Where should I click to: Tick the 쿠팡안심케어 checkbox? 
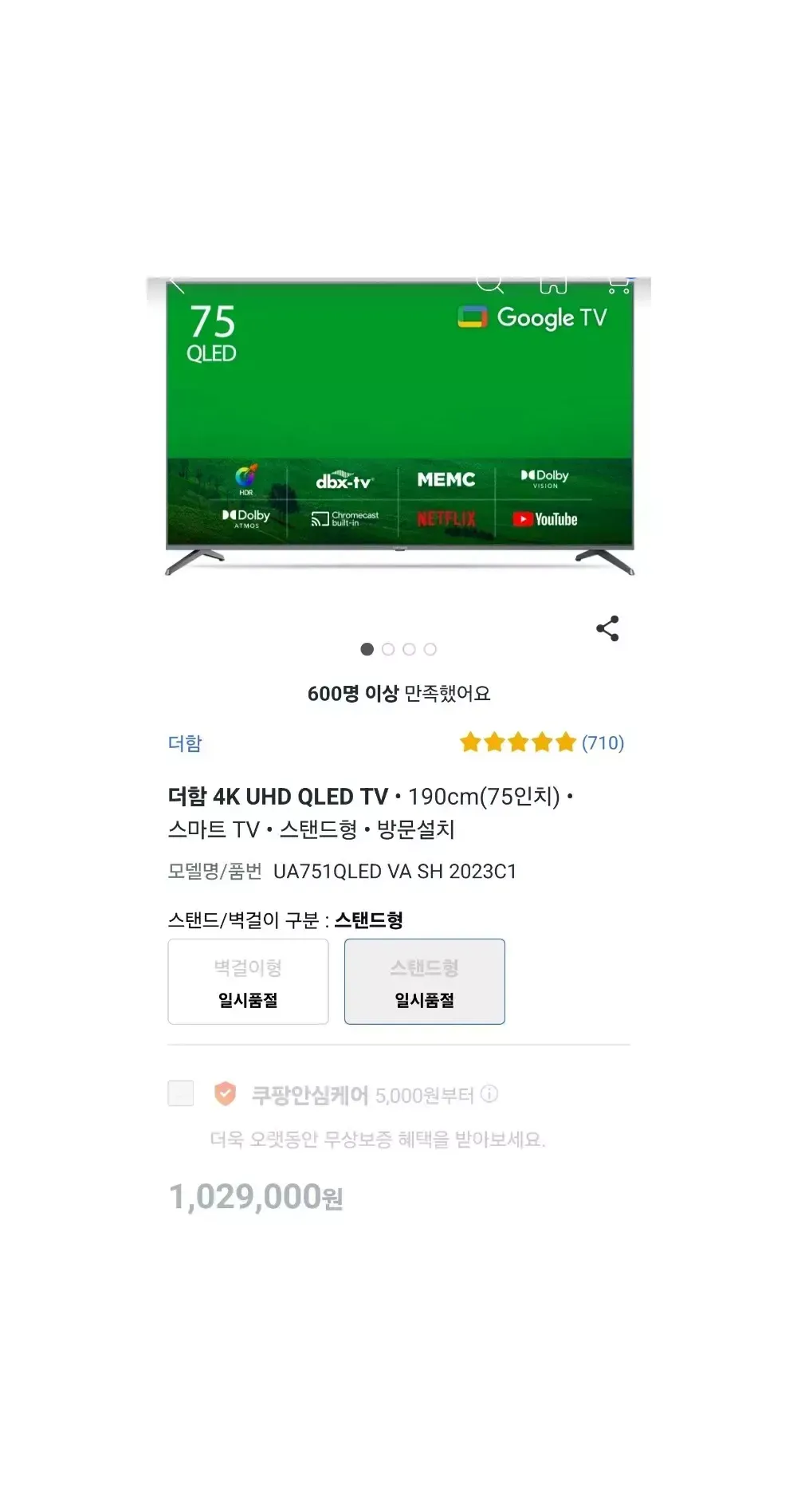181,1093
